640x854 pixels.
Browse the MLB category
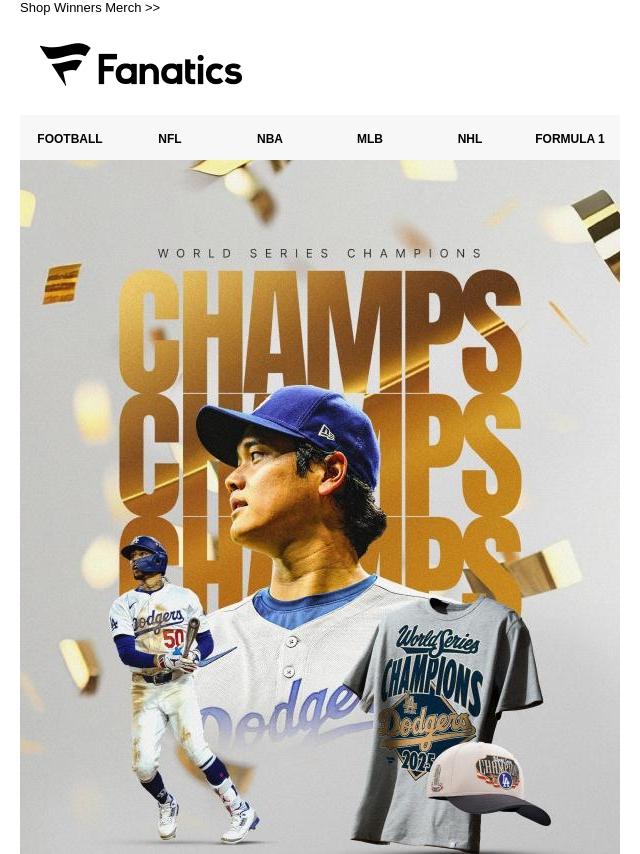[370, 139]
